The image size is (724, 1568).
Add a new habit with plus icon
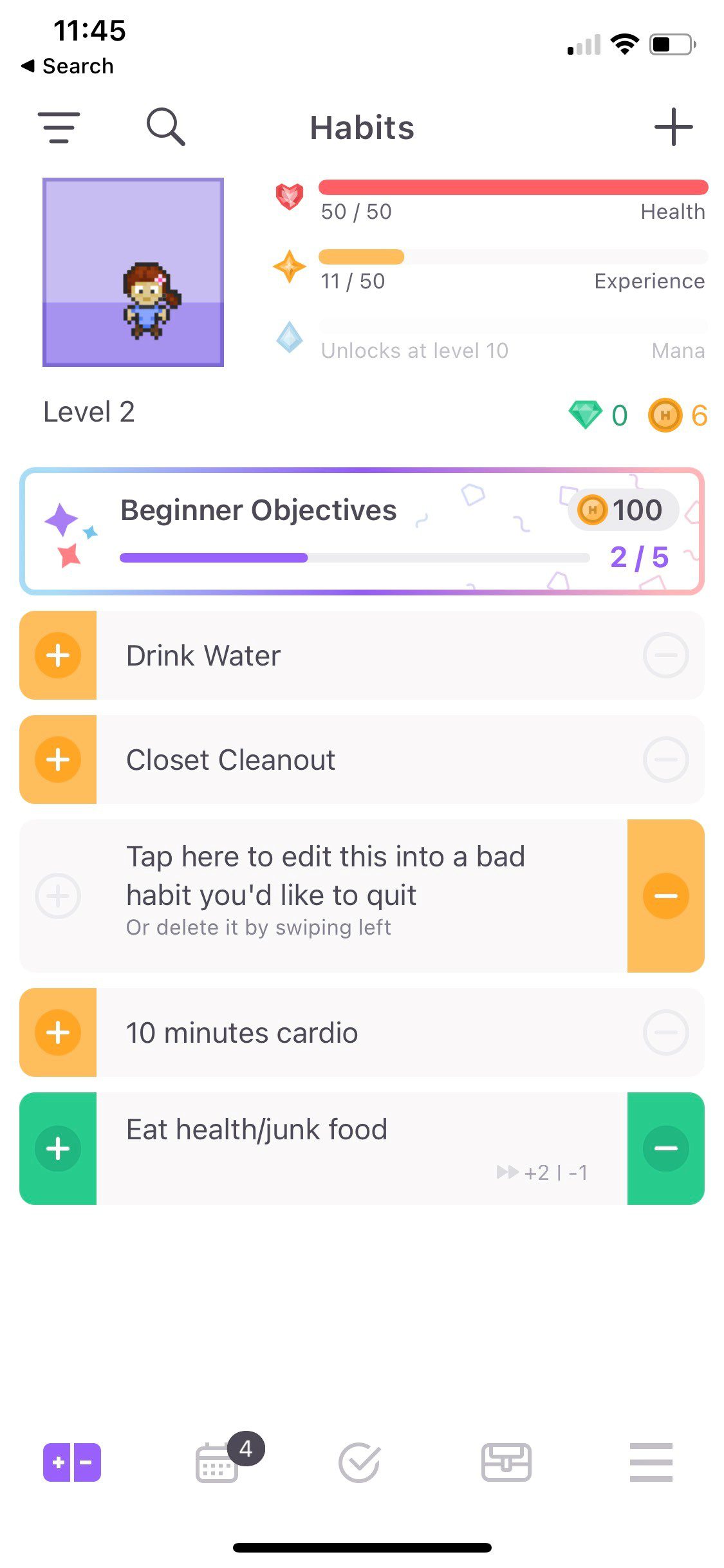coord(673,127)
